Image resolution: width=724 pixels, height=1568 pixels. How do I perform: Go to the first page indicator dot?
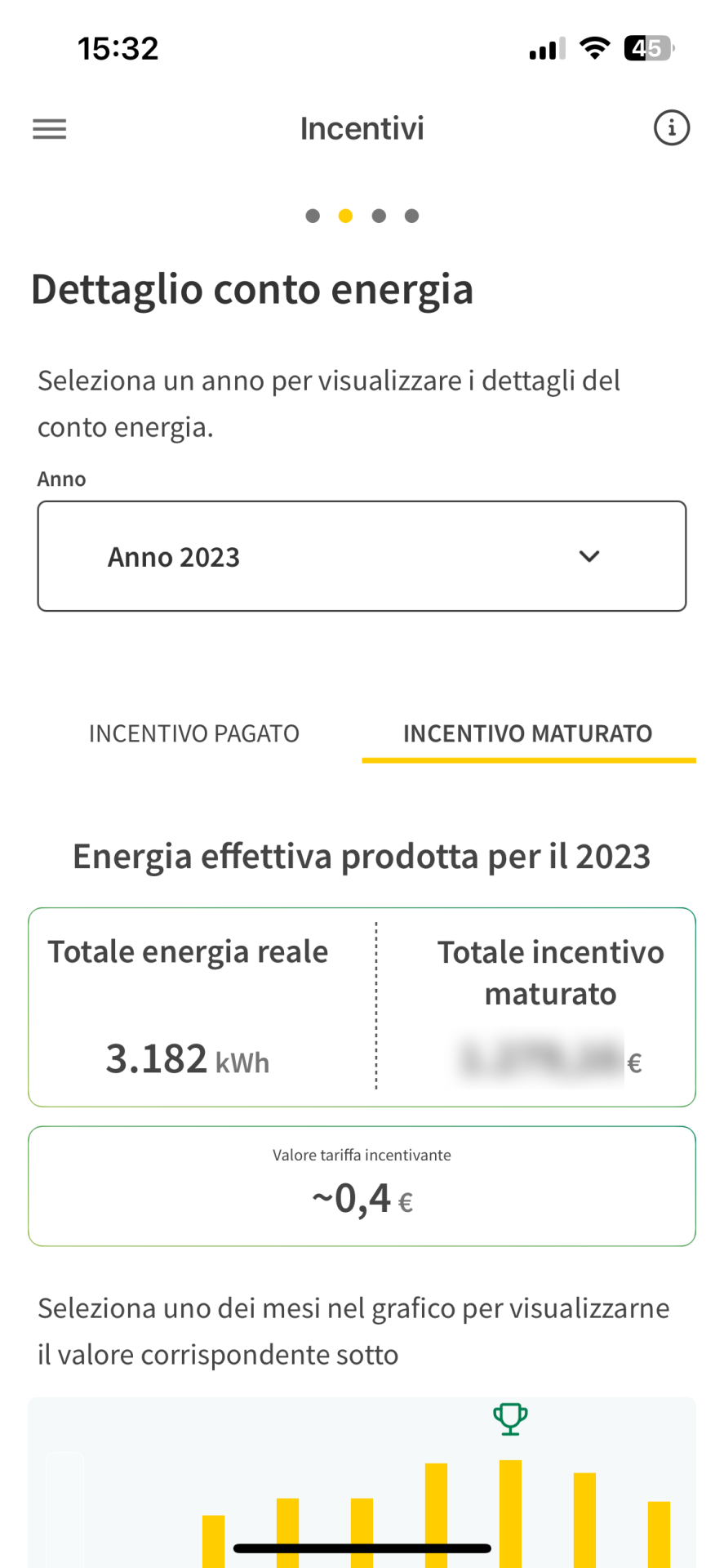coord(313,216)
